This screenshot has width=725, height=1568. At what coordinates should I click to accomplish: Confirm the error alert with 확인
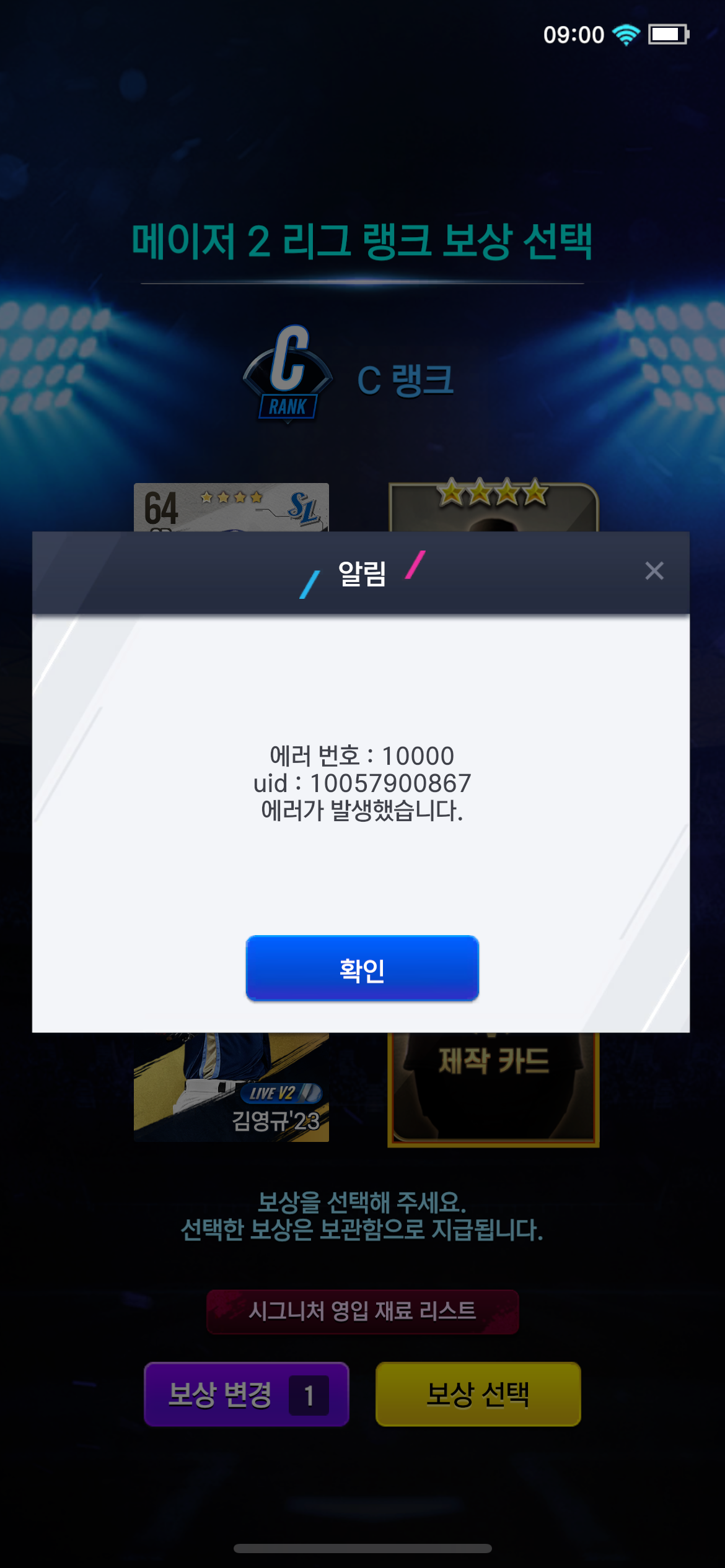click(x=362, y=969)
